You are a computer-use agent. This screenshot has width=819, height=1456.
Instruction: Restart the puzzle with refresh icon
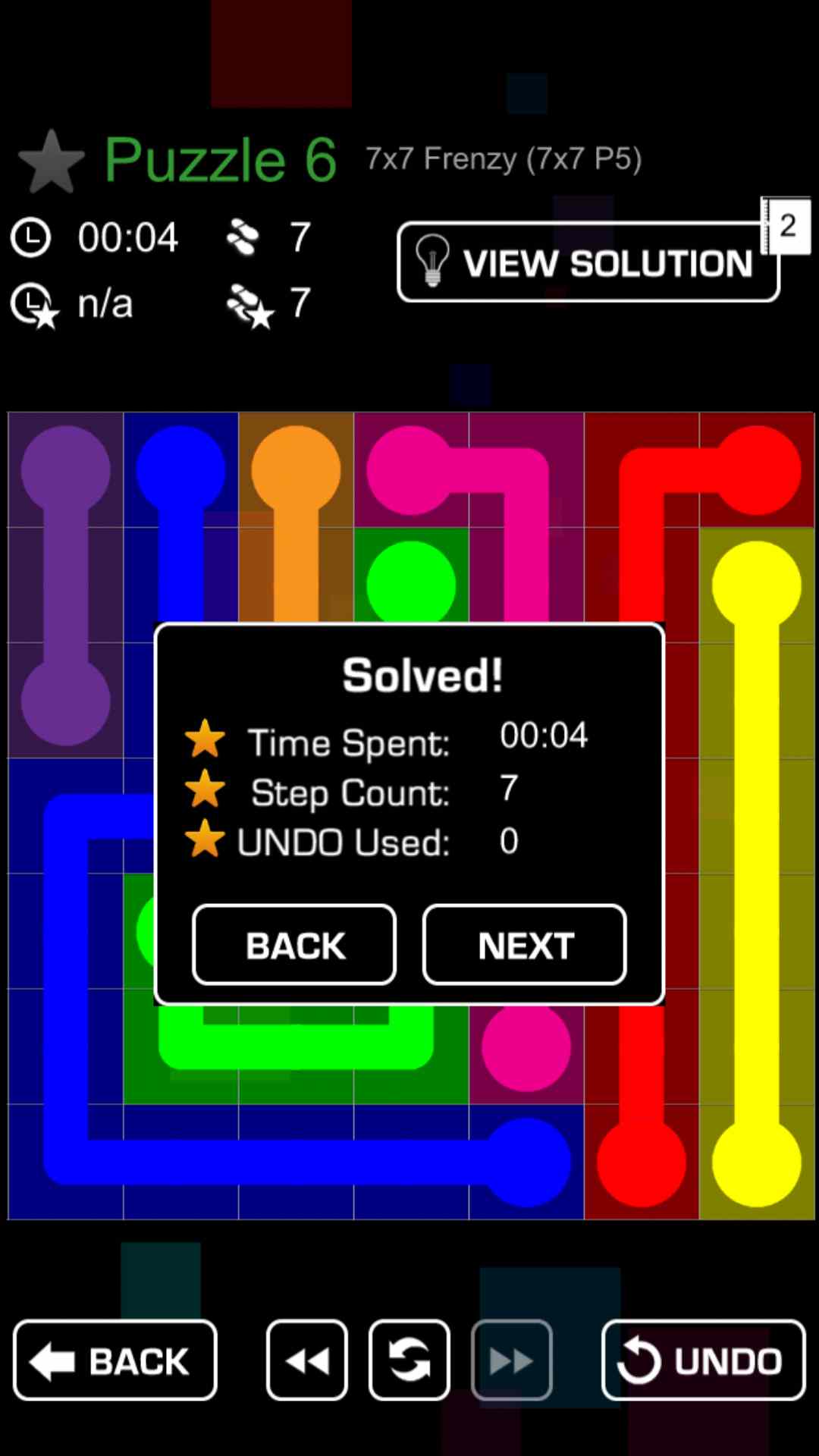click(x=409, y=1360)
